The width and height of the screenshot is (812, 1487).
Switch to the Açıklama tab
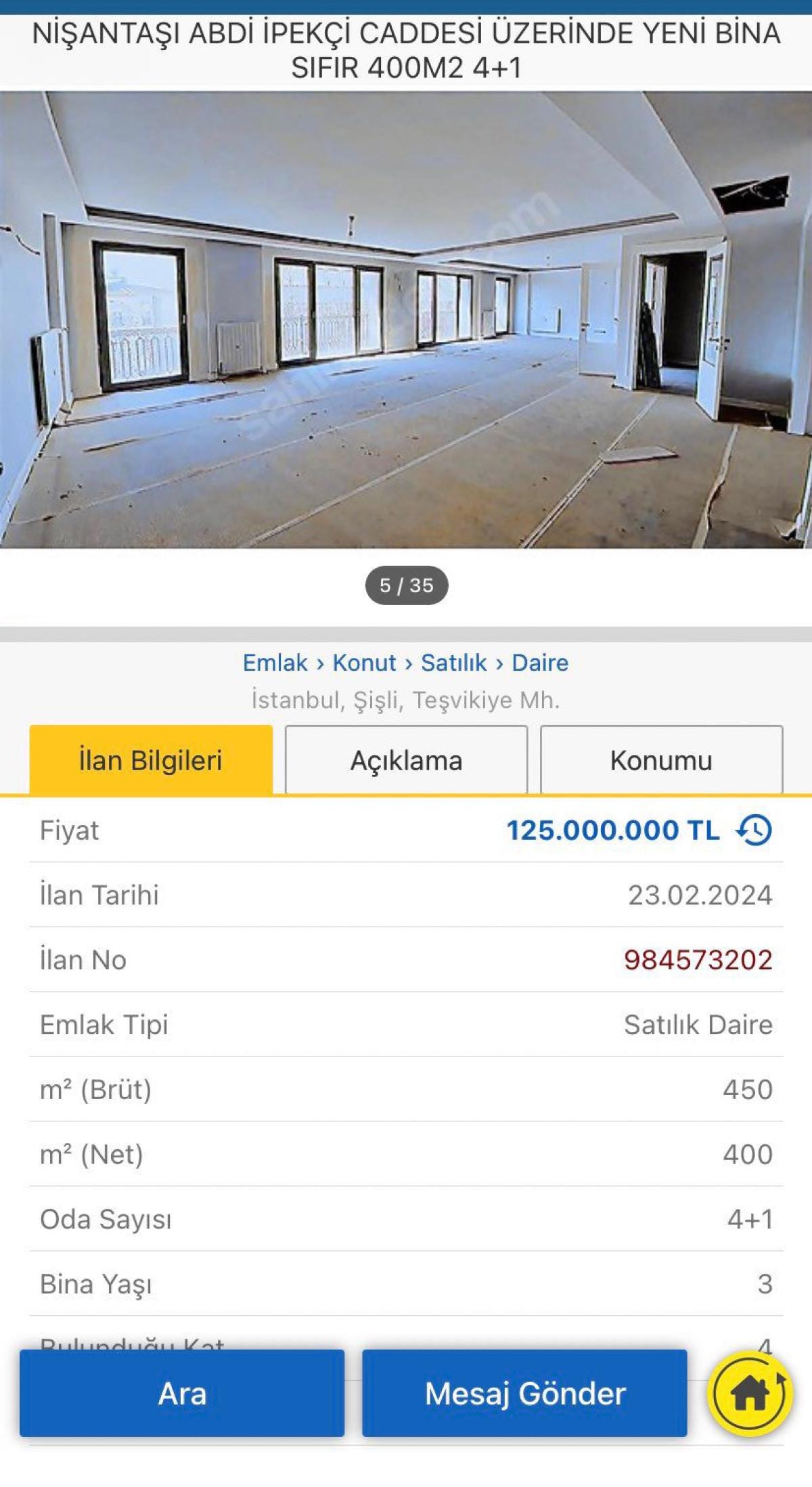tap(406, 760)
